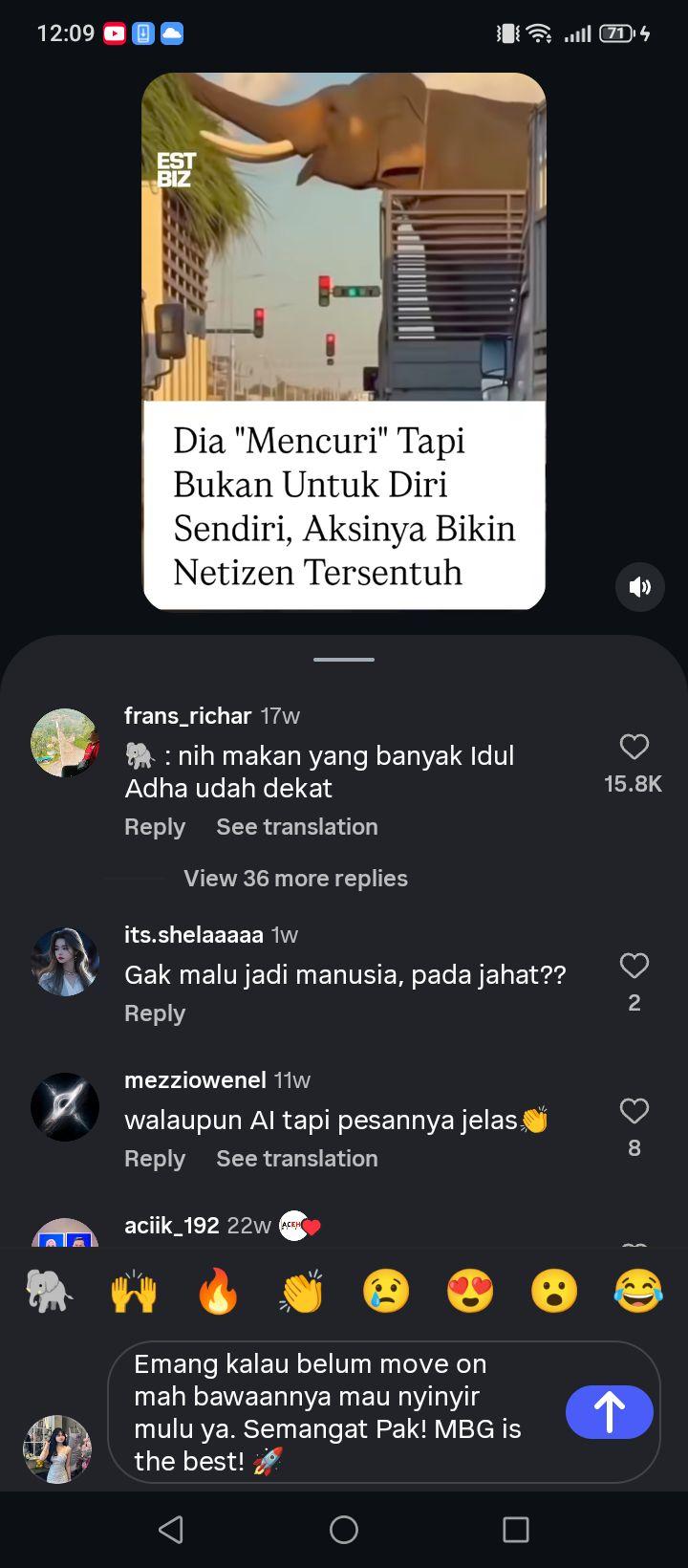This screenshot has width=688, height=1568.
Task: Like mezziowenel's comment
Action: 634,1111
